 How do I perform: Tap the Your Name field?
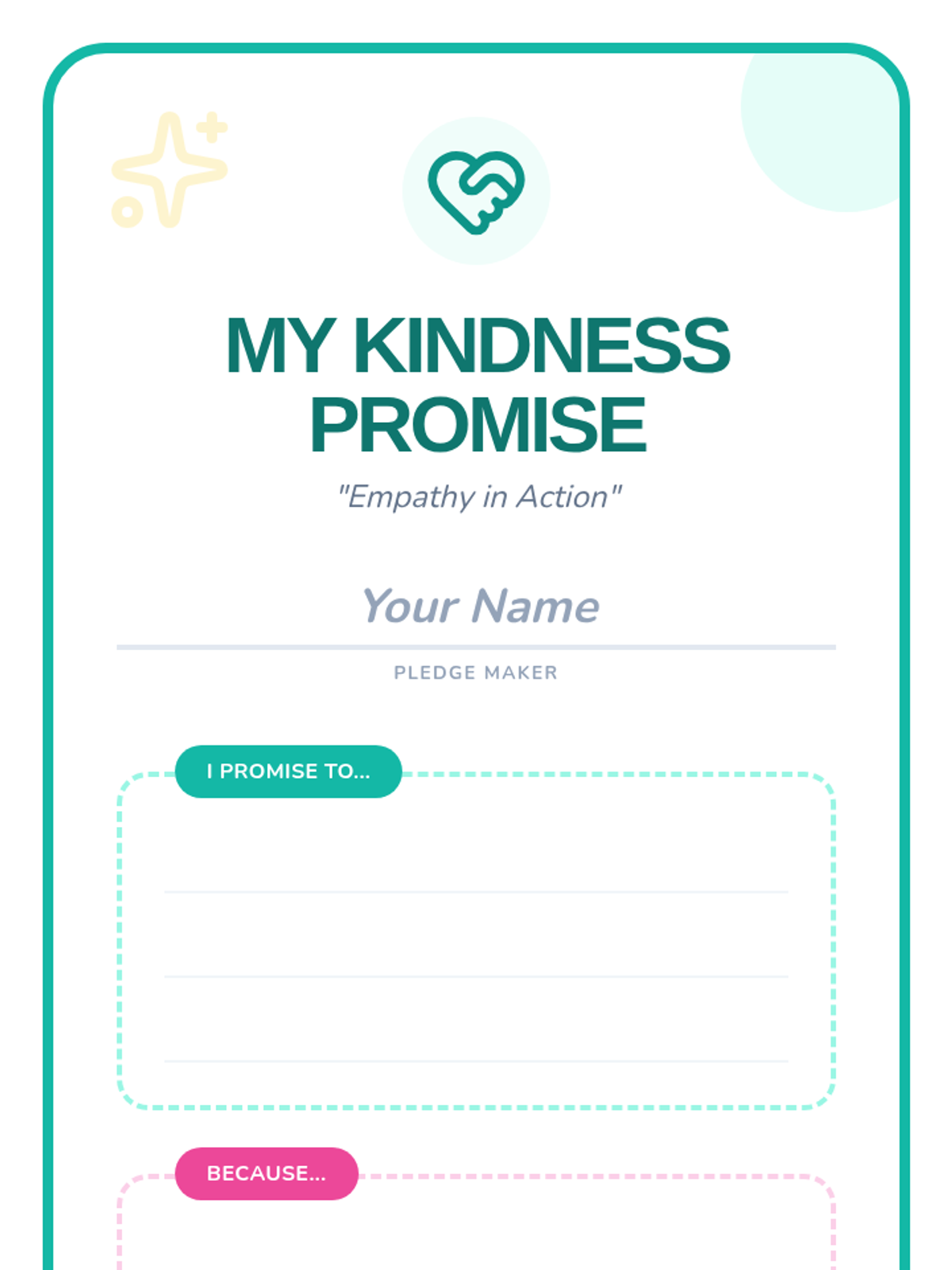coord(476,607)
